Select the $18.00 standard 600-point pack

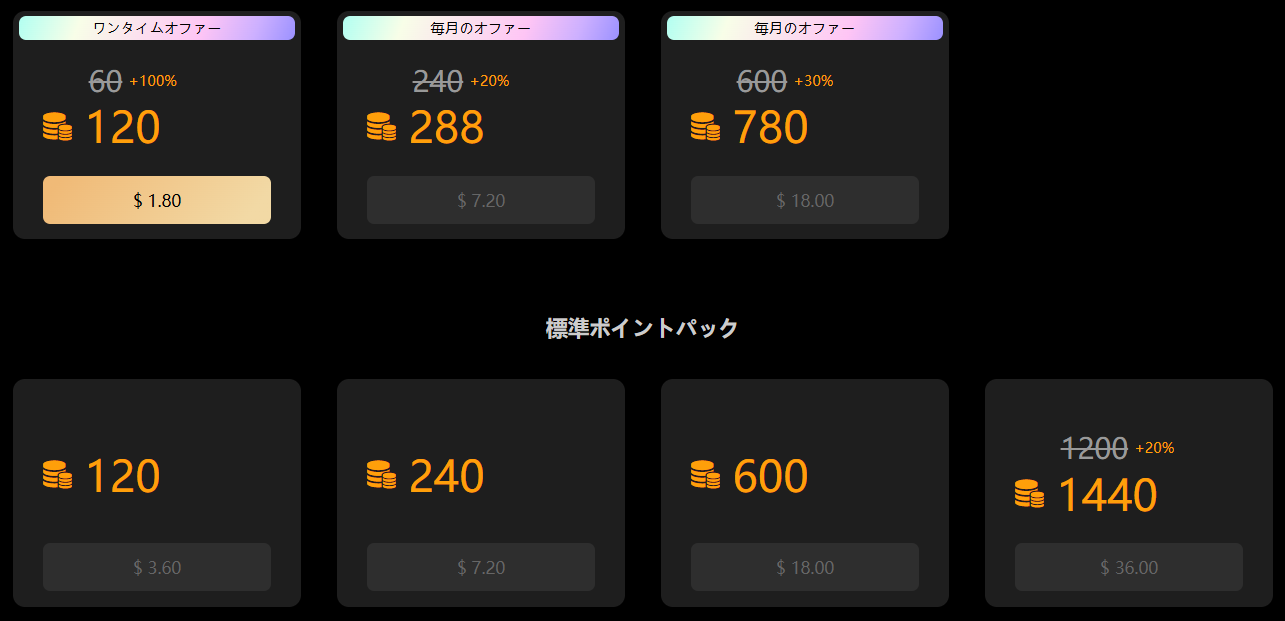click(x=805, y=567)
